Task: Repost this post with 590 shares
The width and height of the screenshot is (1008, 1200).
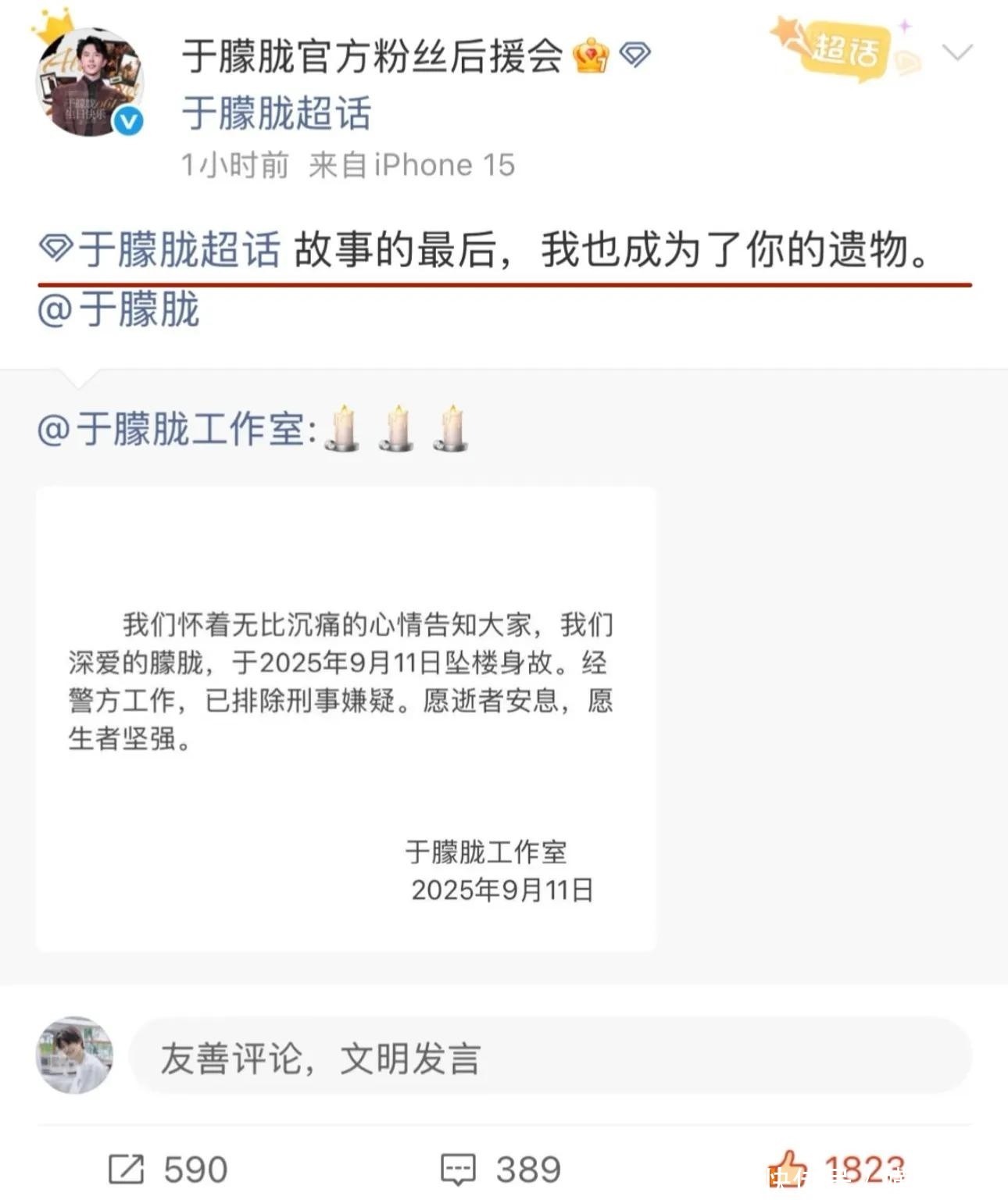Action: point(168,1170)
